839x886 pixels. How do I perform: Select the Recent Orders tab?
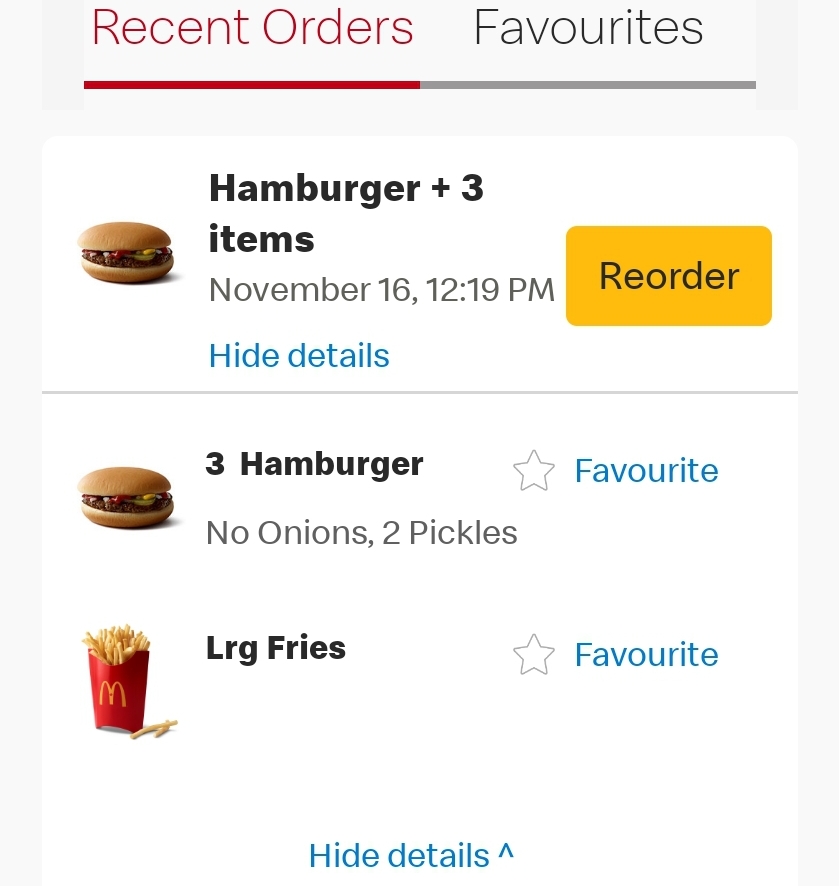[252, 28]
